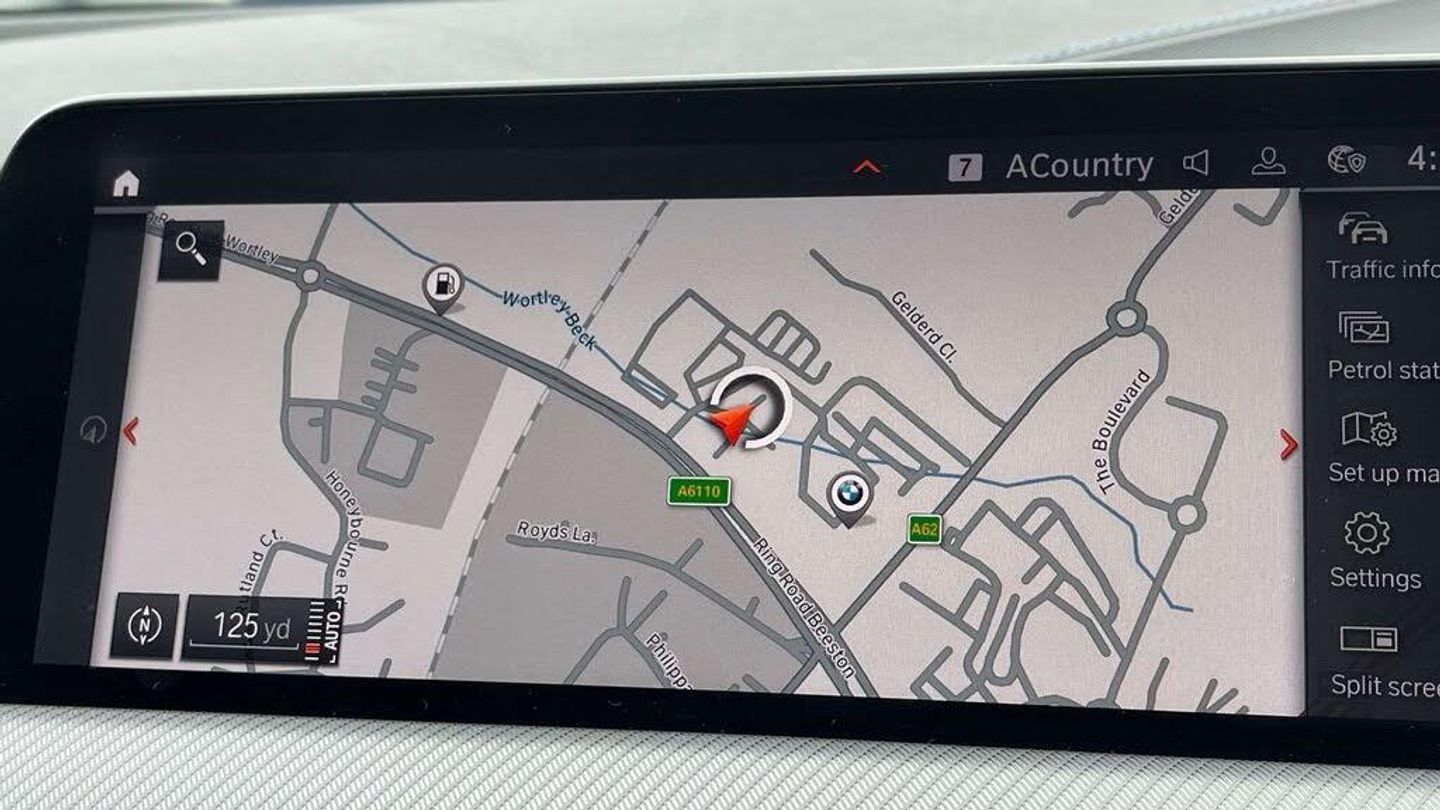Tap the red right arrow
The height and width of the screenshot is (810, 1440).
point(1288,445)
